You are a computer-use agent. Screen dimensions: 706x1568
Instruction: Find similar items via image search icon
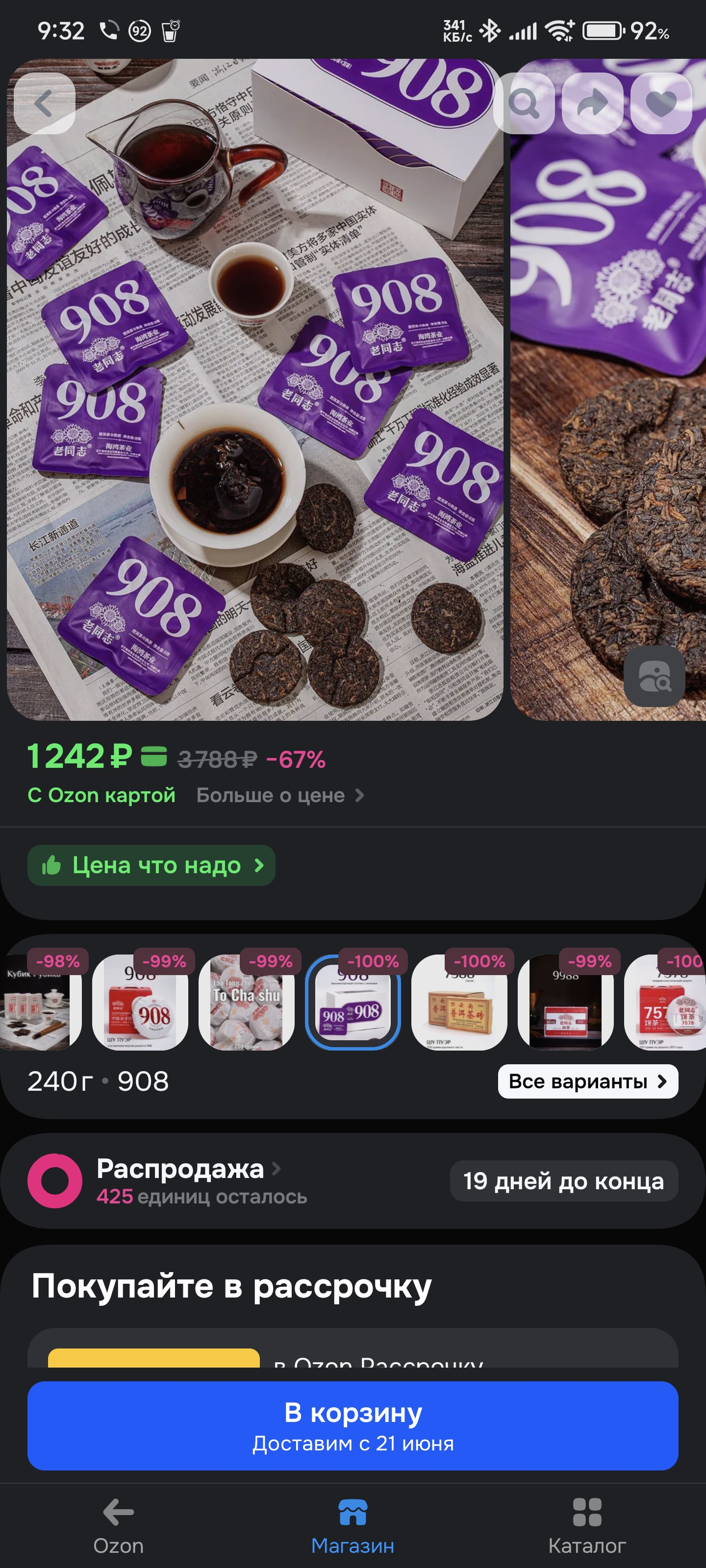coord(654,676)
